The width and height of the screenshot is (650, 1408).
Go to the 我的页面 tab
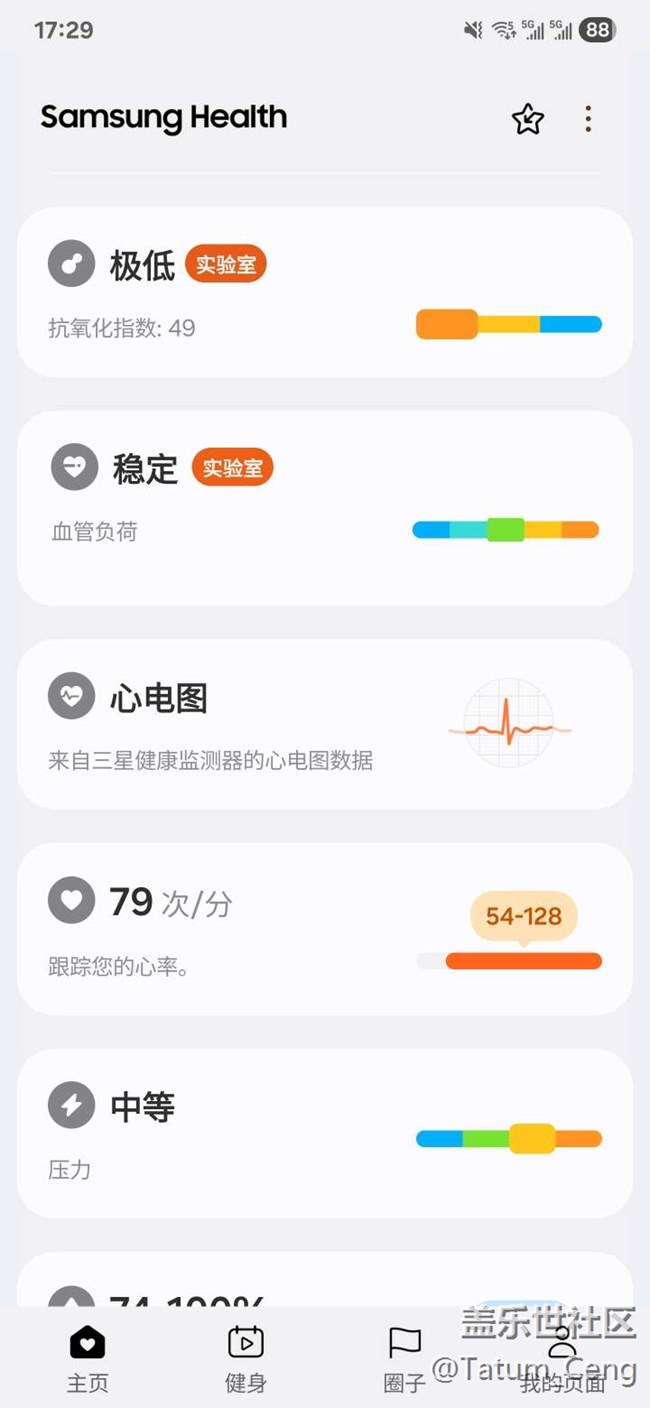563,1358
